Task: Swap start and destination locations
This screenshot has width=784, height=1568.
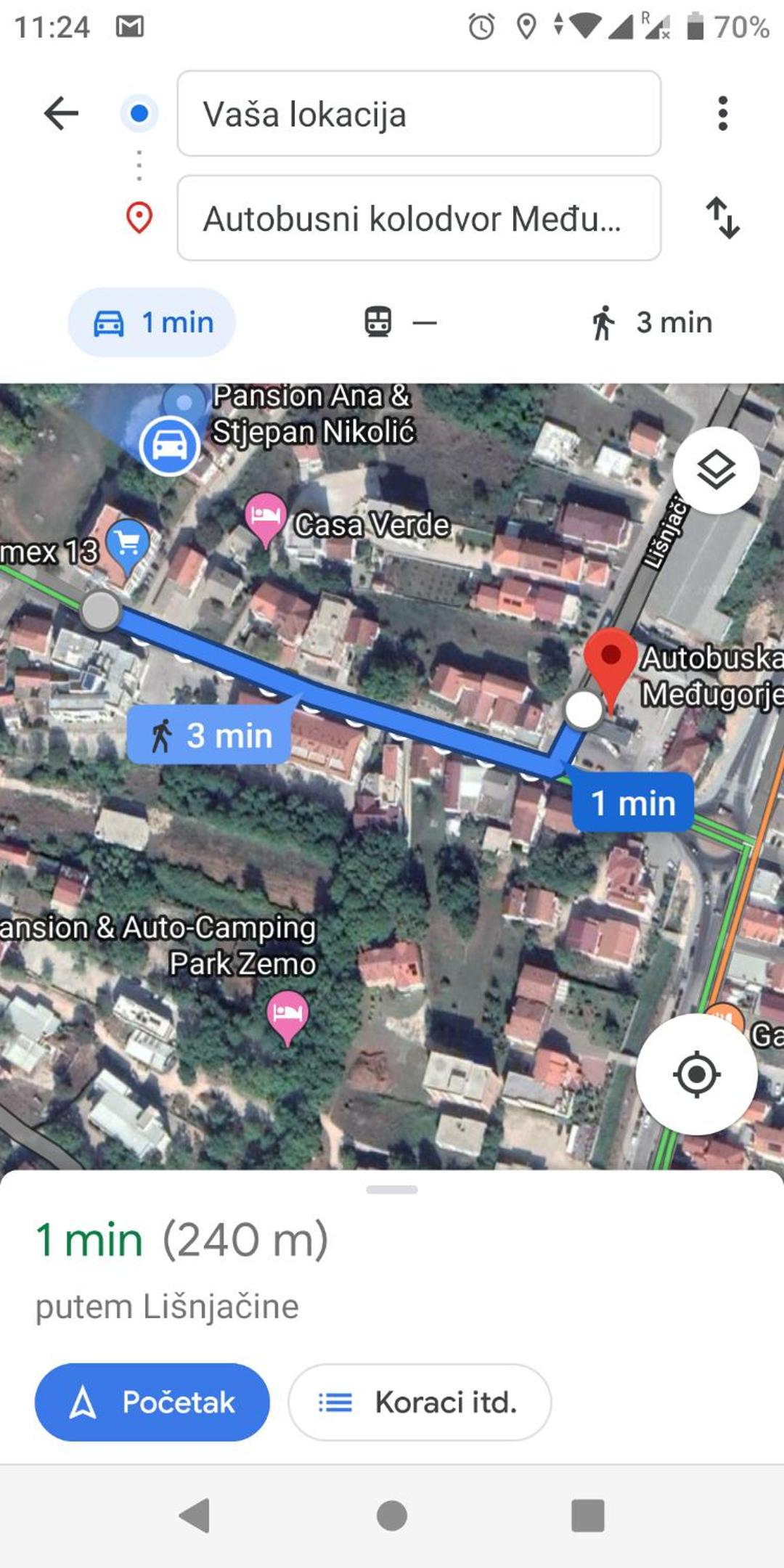Action: click(723, 218)
